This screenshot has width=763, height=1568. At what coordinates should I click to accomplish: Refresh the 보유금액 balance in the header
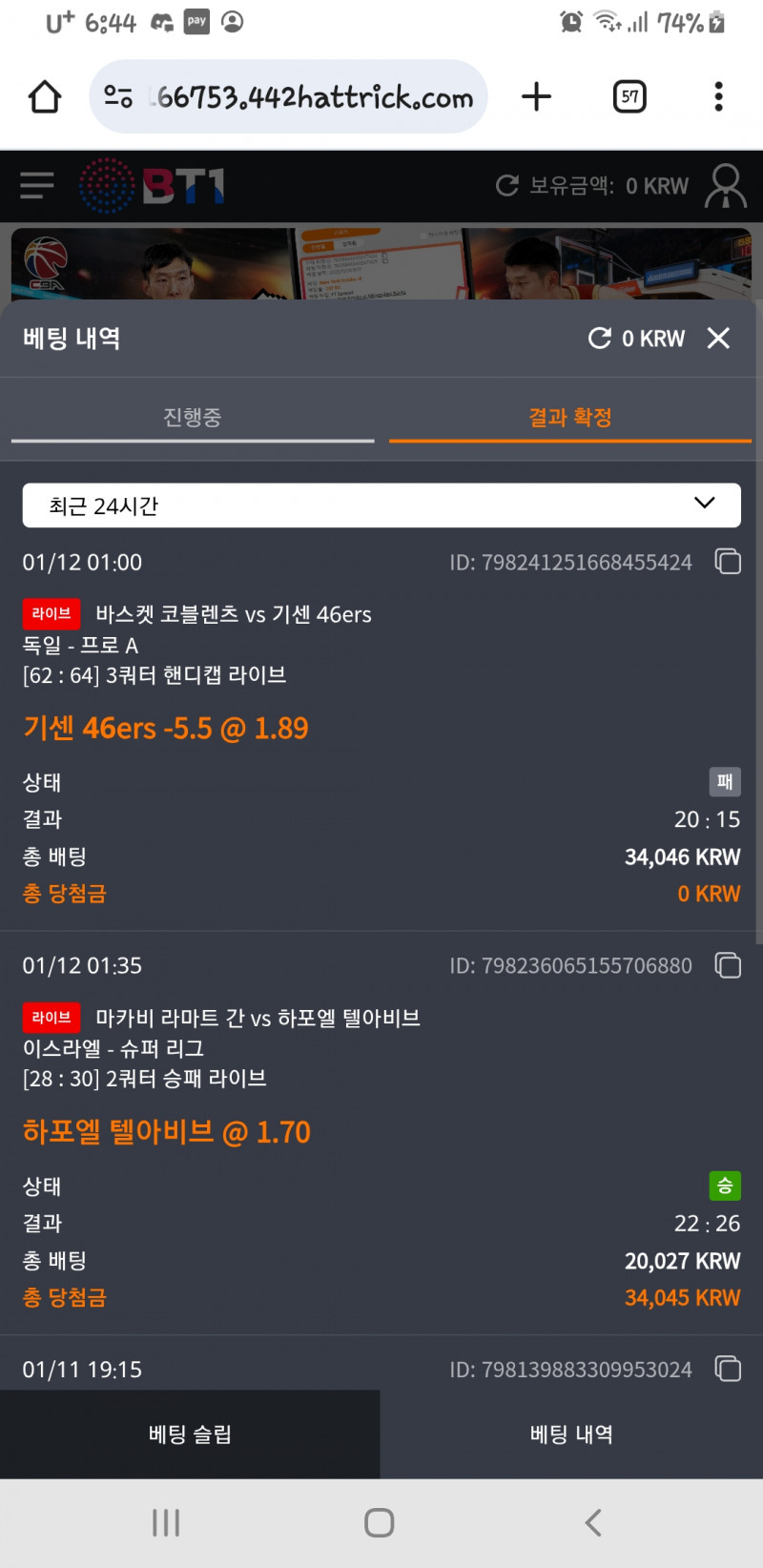(507, 185)
